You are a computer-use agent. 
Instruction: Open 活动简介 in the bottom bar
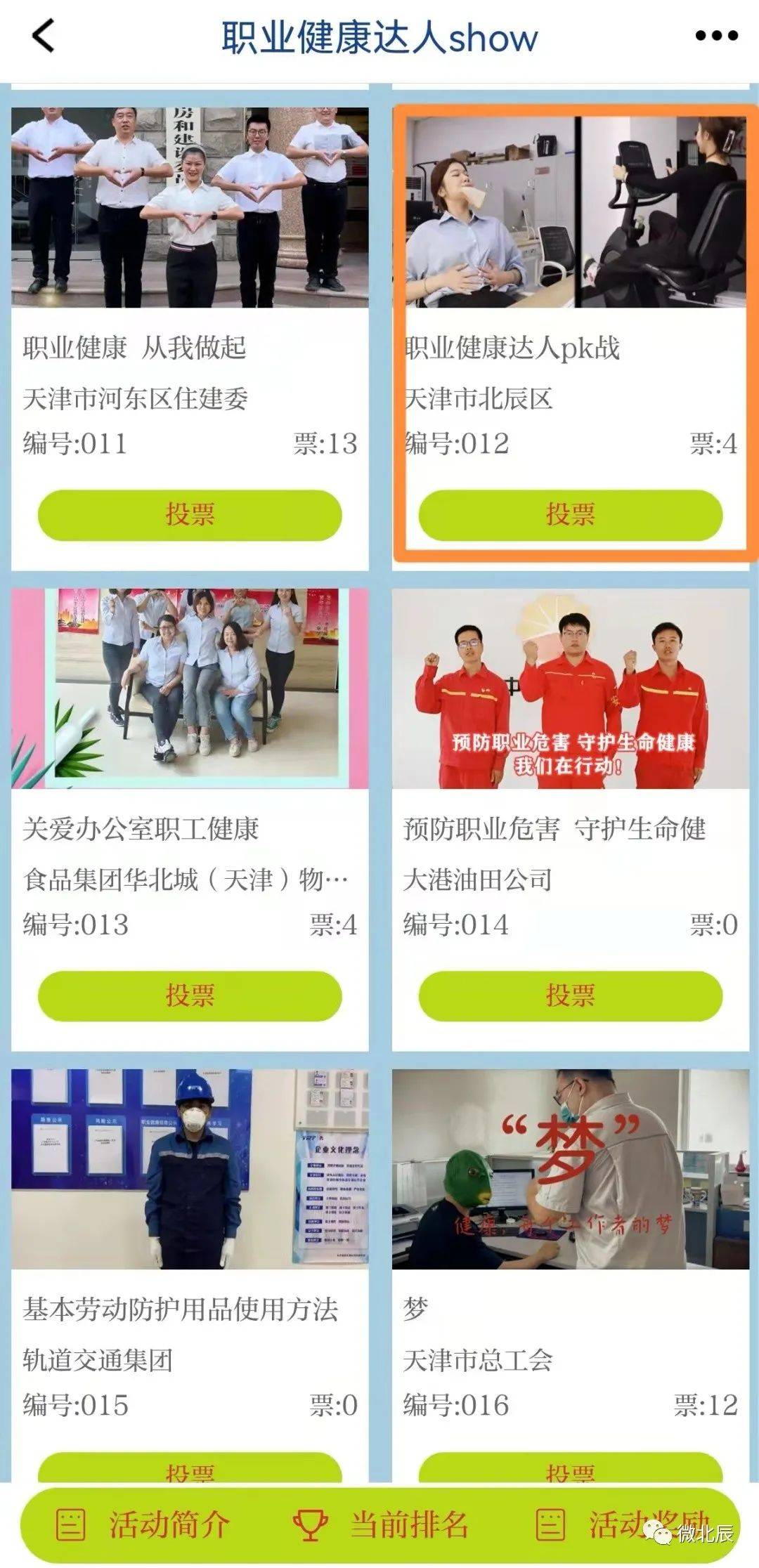pos(144,1525)
